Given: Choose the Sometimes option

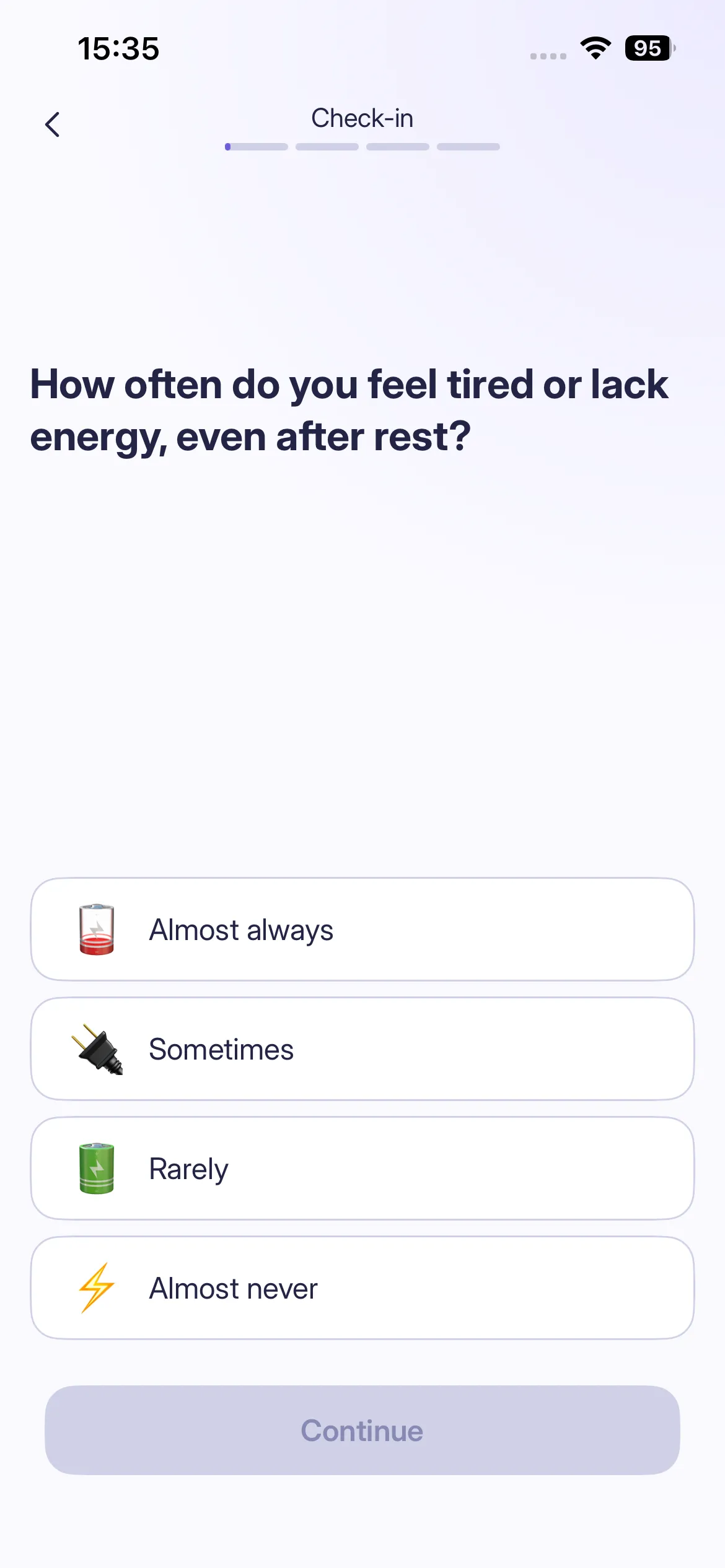Looking at the screenshot, I should click(362, 1048).
